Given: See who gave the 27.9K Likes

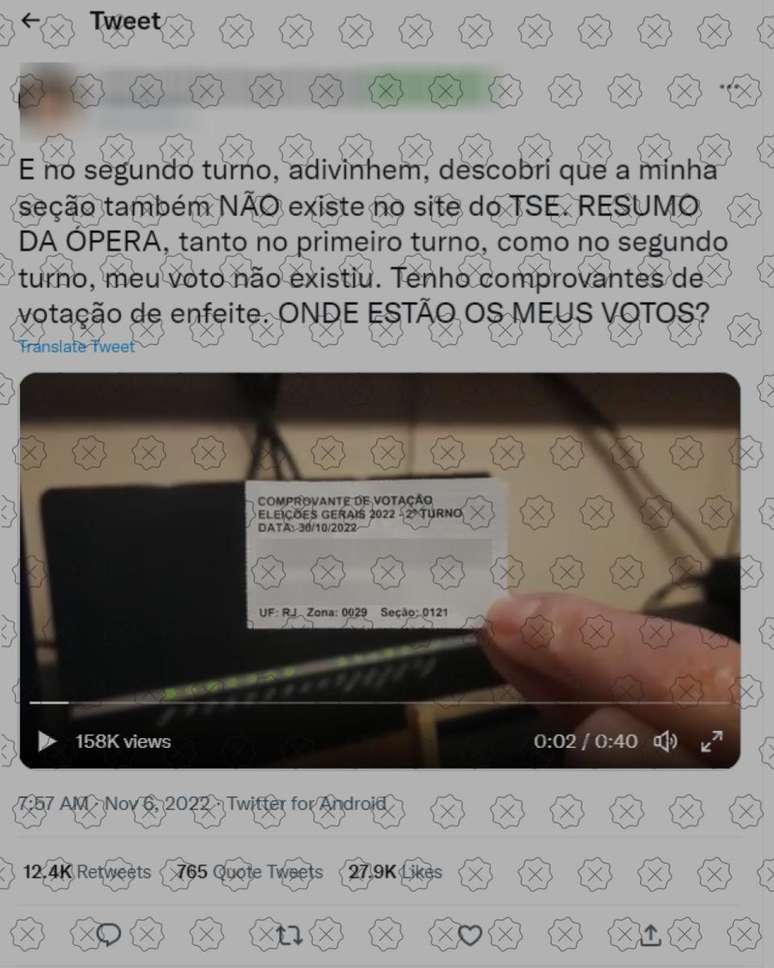Looking at the screenshot, I should tap(394, 871).
